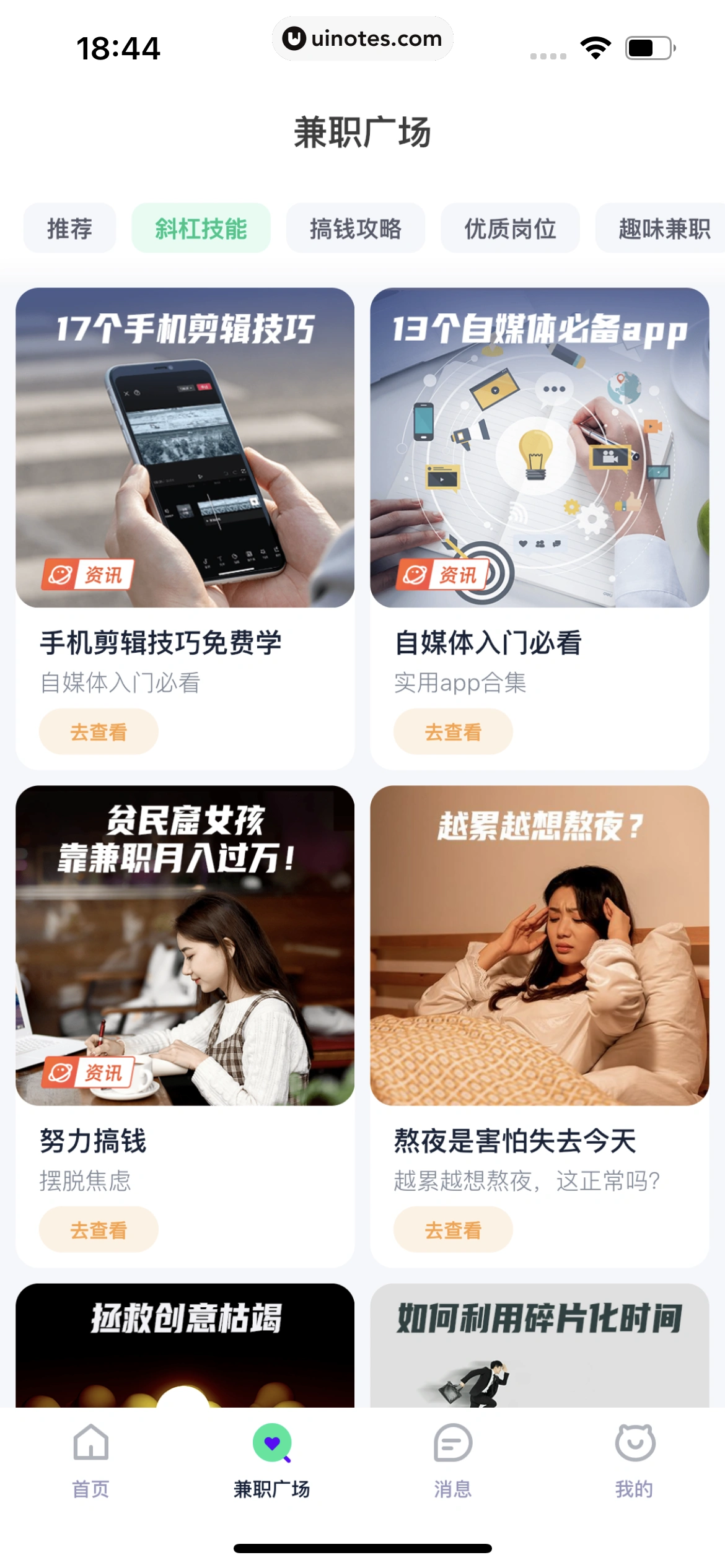
Task: Open the 越累越想熬夜 card
Action: click(x=539, y=946)
